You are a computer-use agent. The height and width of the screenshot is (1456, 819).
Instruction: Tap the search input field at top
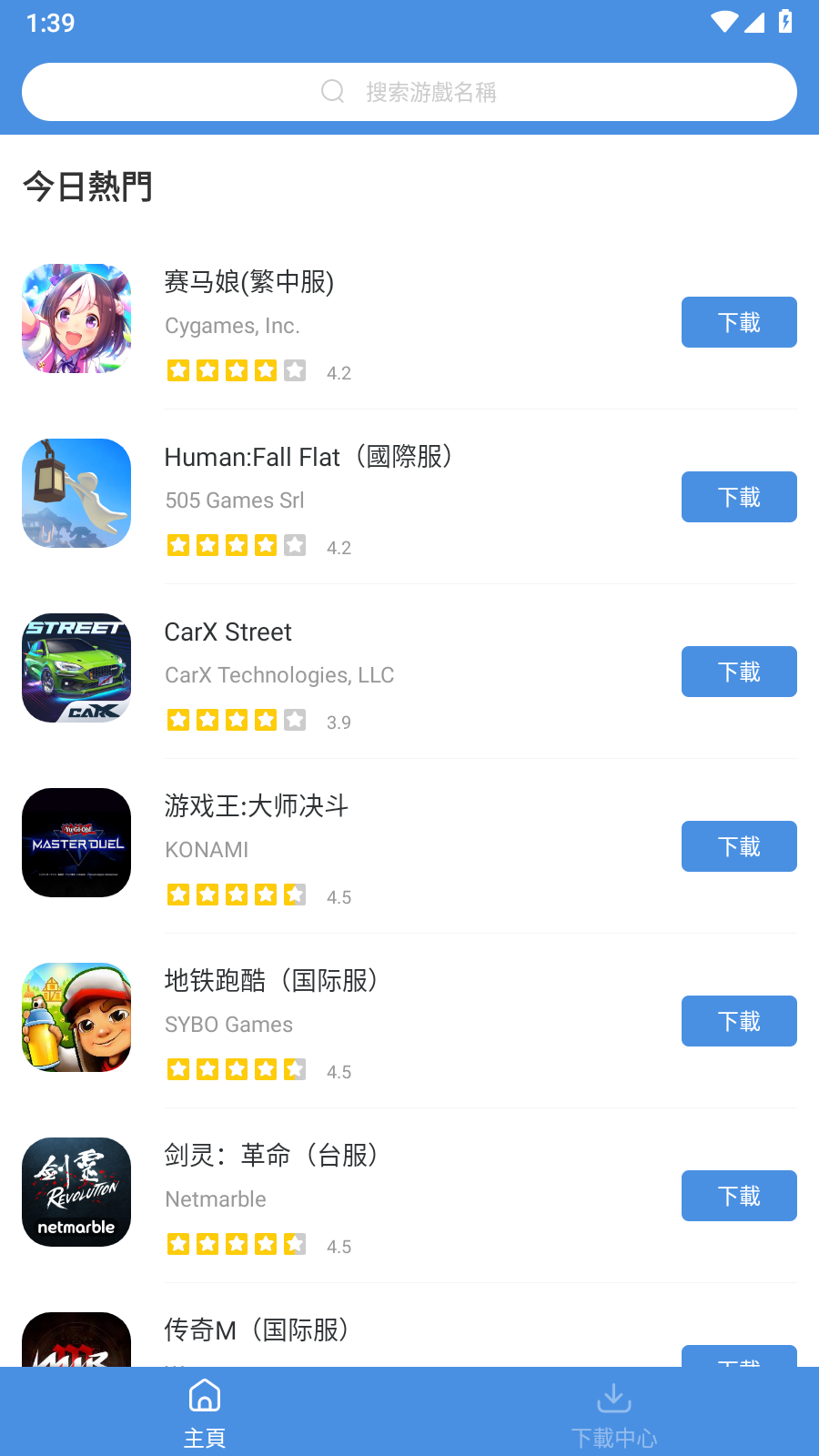coord(409,91)
